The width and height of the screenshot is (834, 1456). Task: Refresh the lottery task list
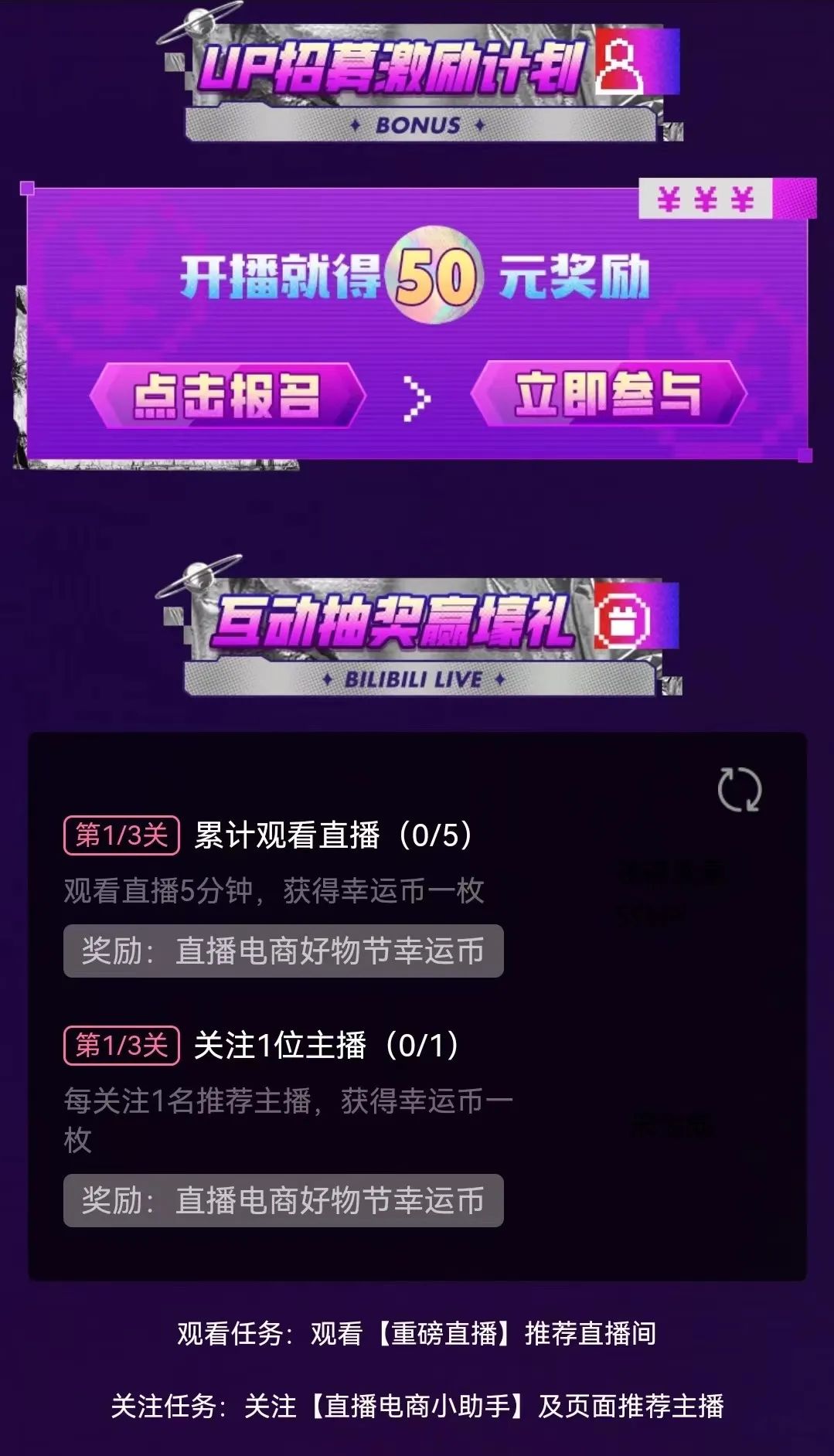[739, 790]
